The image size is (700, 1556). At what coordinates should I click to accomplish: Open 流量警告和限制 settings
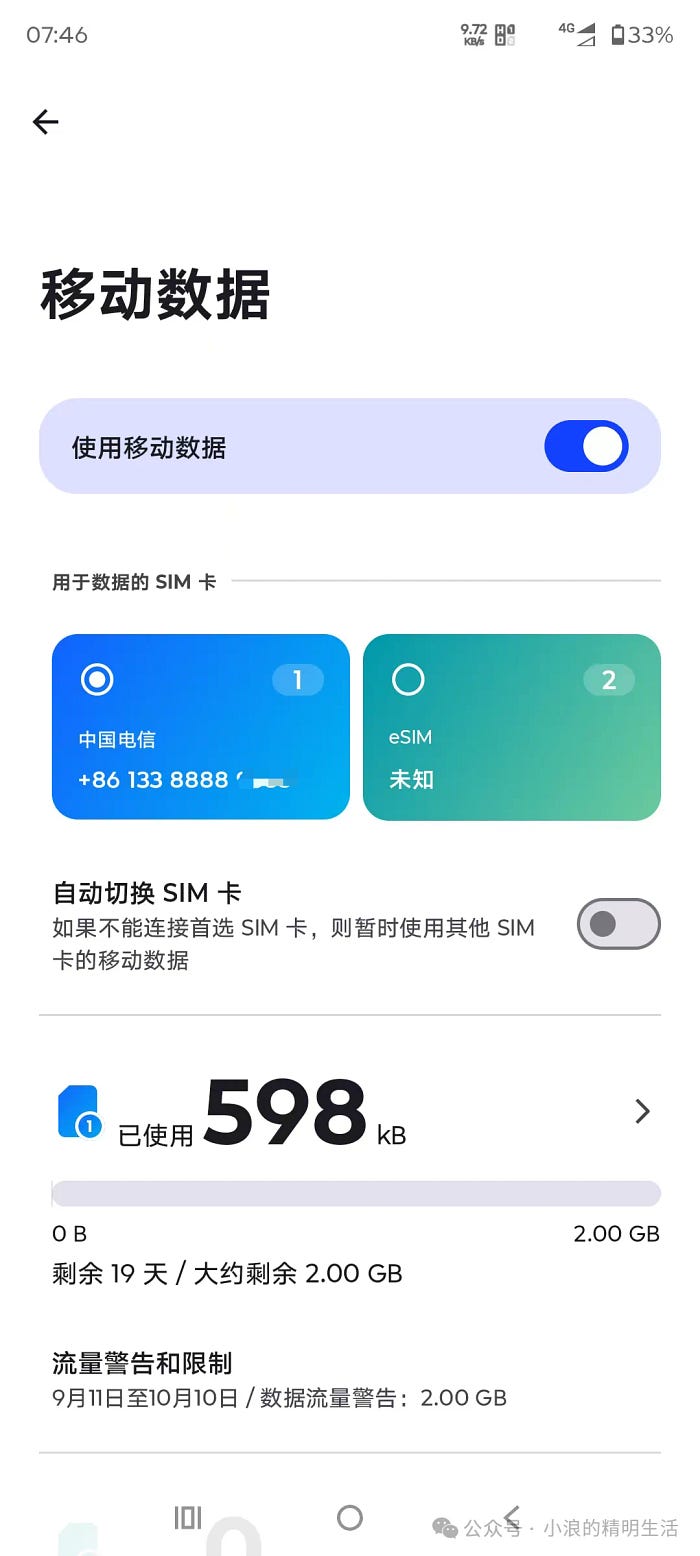pyautogui.click(x=280, y=1380)
